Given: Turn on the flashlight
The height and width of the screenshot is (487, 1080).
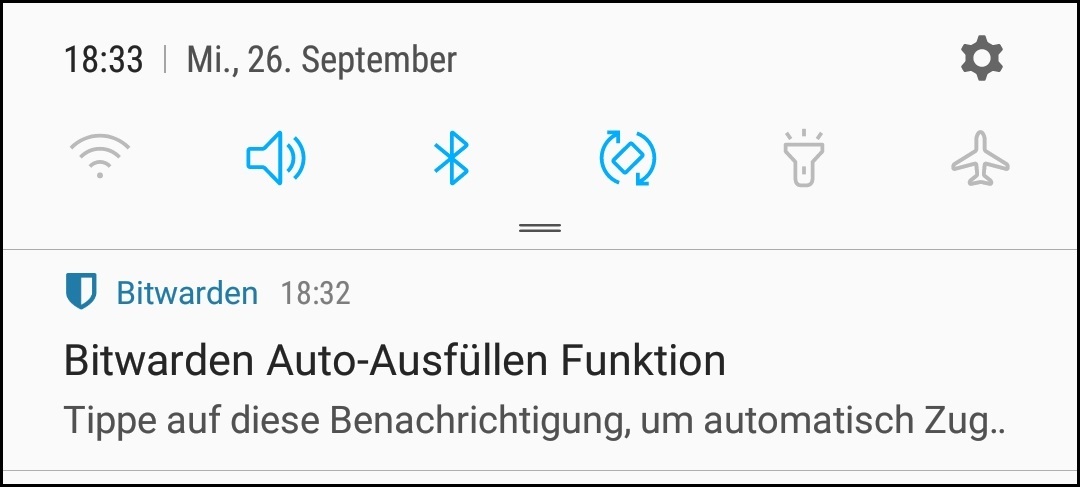Looking at the screenshot, I should [x=803, y=158].
